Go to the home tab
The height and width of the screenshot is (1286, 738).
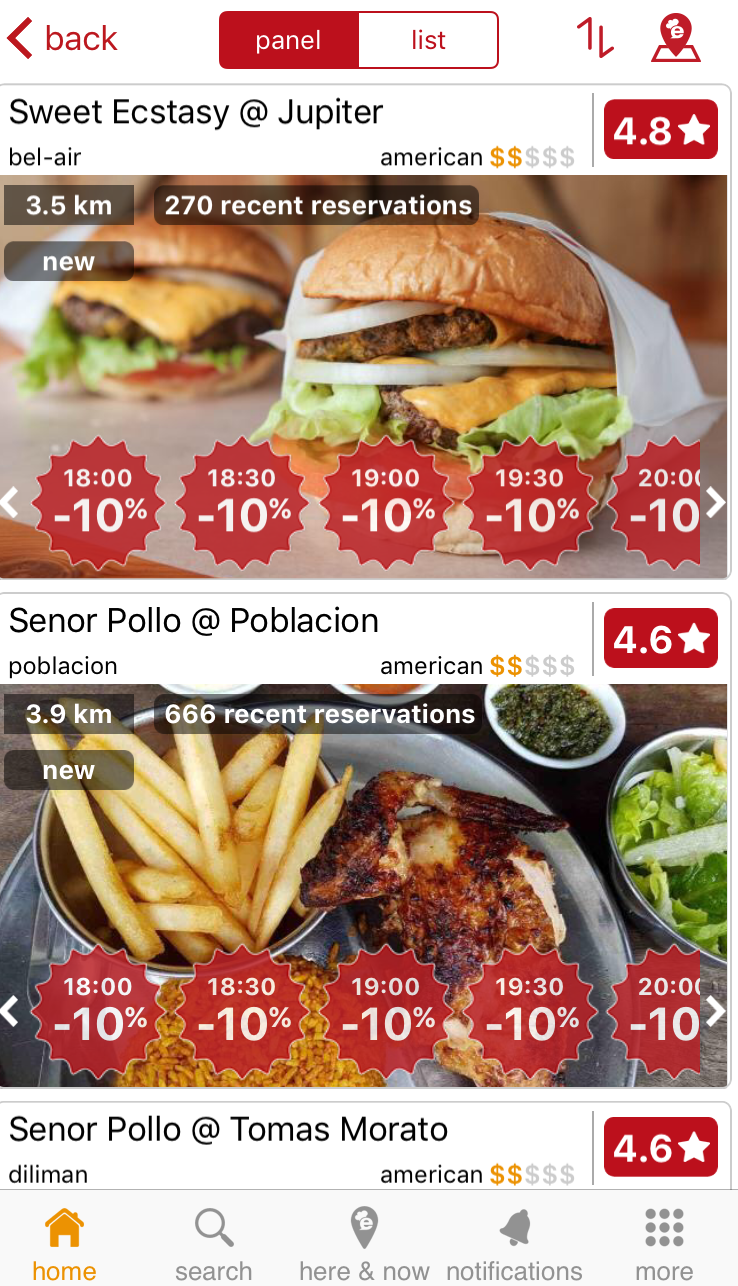pos(64,1244)
